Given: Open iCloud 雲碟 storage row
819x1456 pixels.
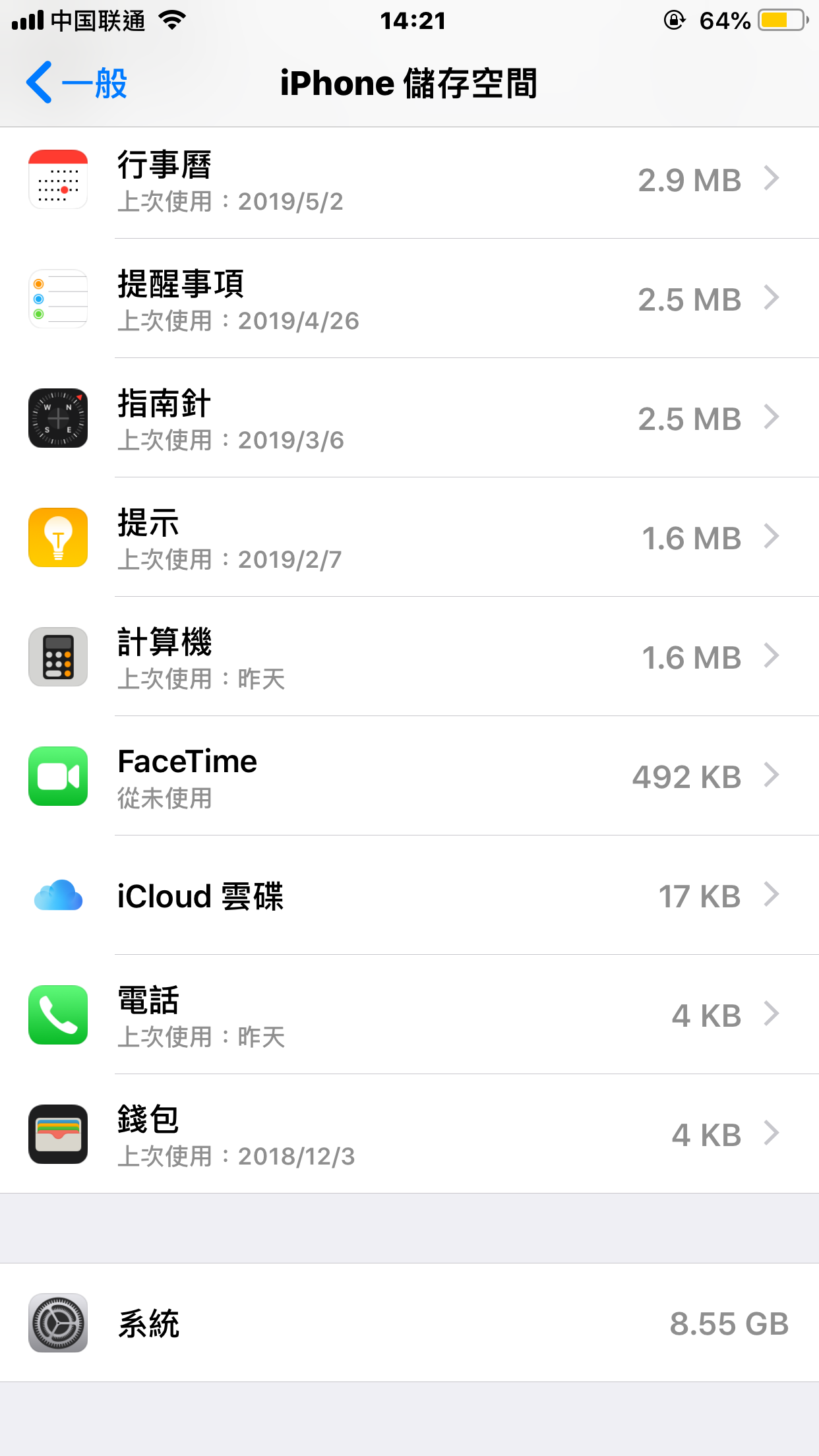Looking at the screenshot, I should 409,896.
